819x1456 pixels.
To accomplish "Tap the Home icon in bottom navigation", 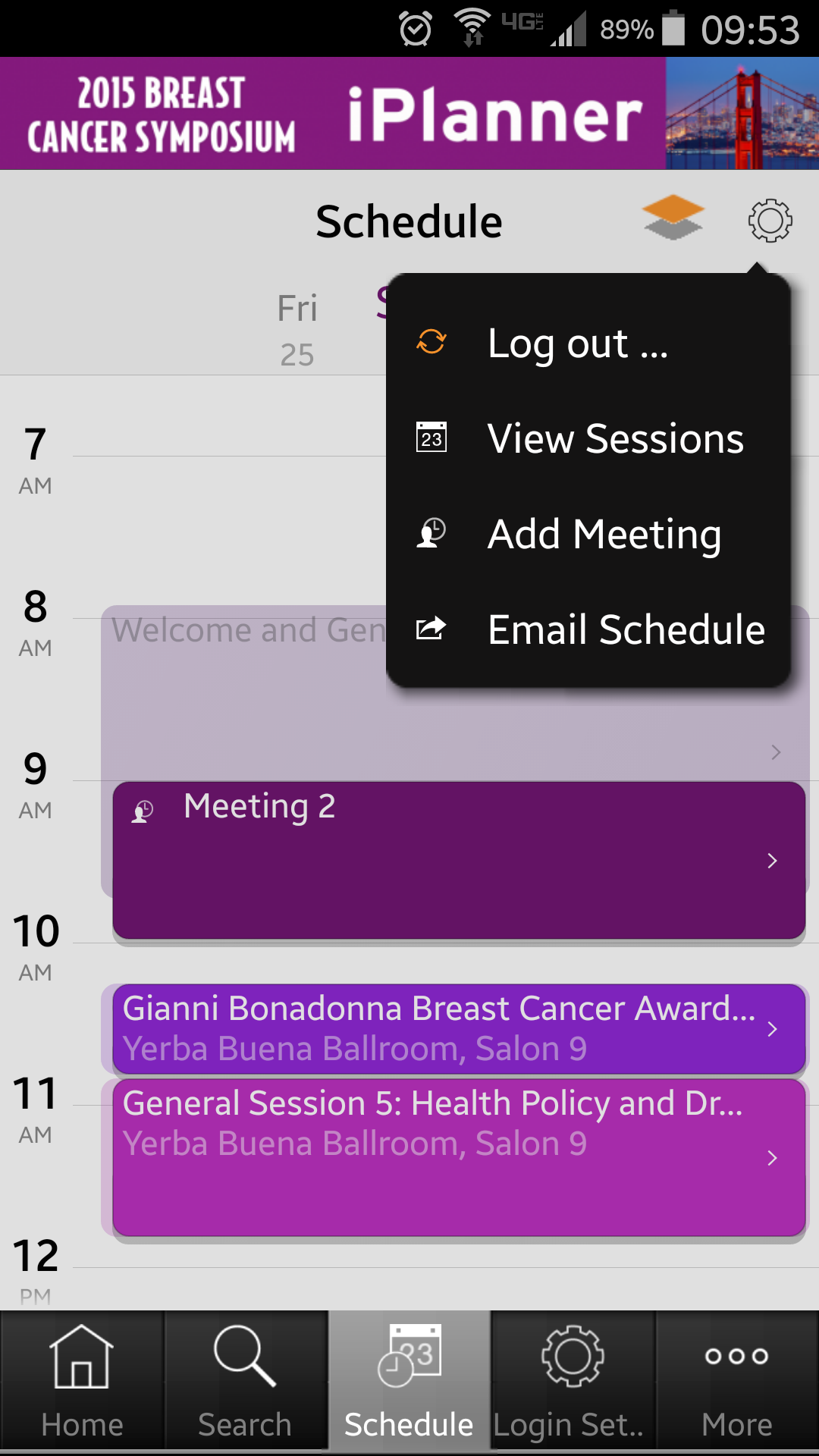I will tap(81, 1379).
